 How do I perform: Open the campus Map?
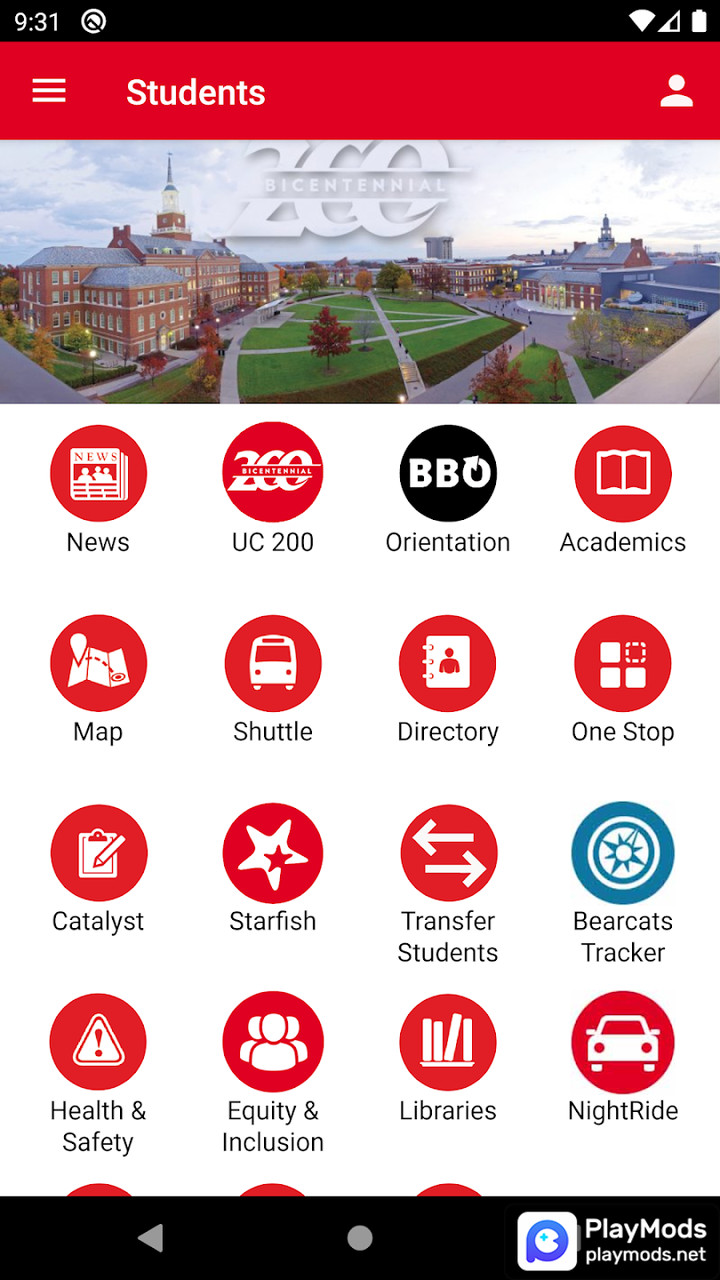click(x=98, y=662)
